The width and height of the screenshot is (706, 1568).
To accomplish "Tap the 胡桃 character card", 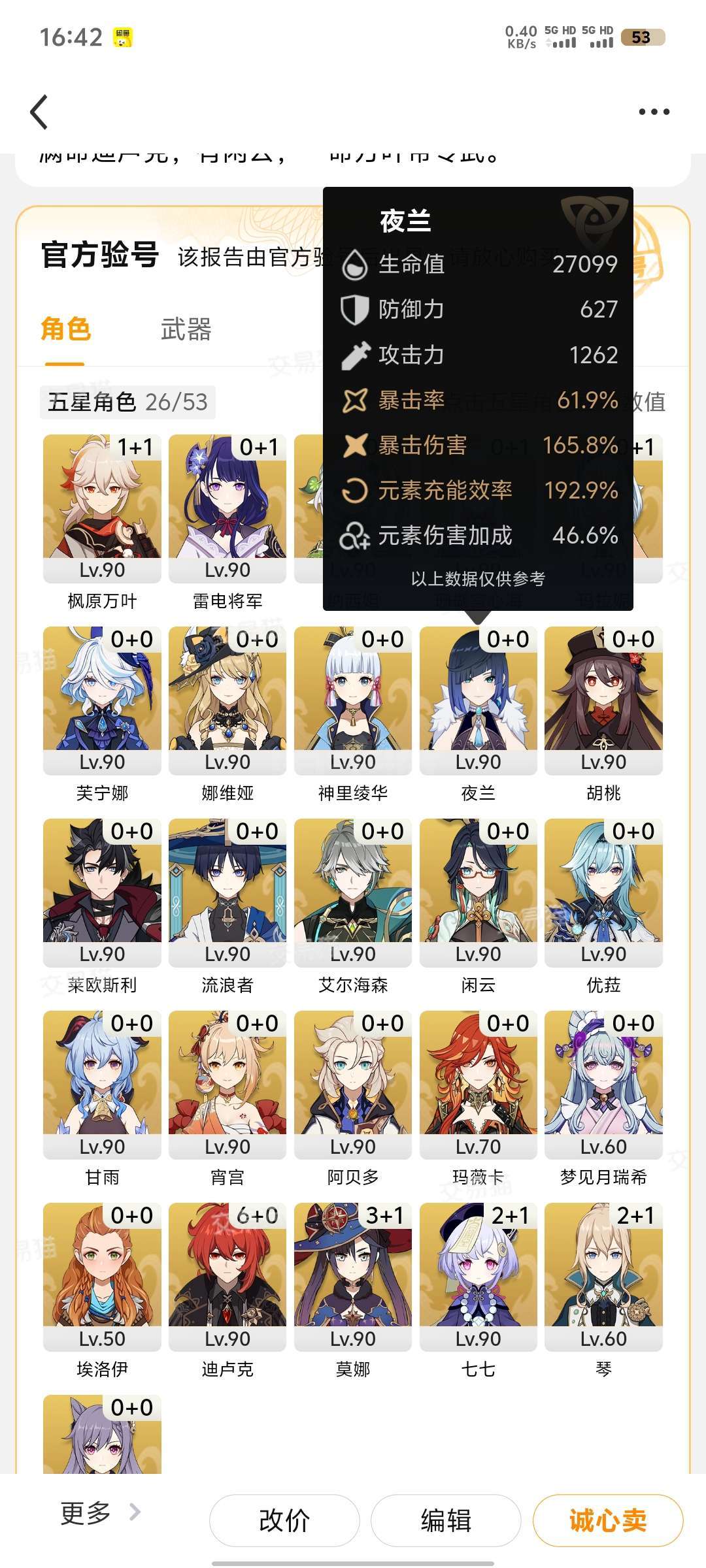I will pyautogui.click(x=603, y=699).
